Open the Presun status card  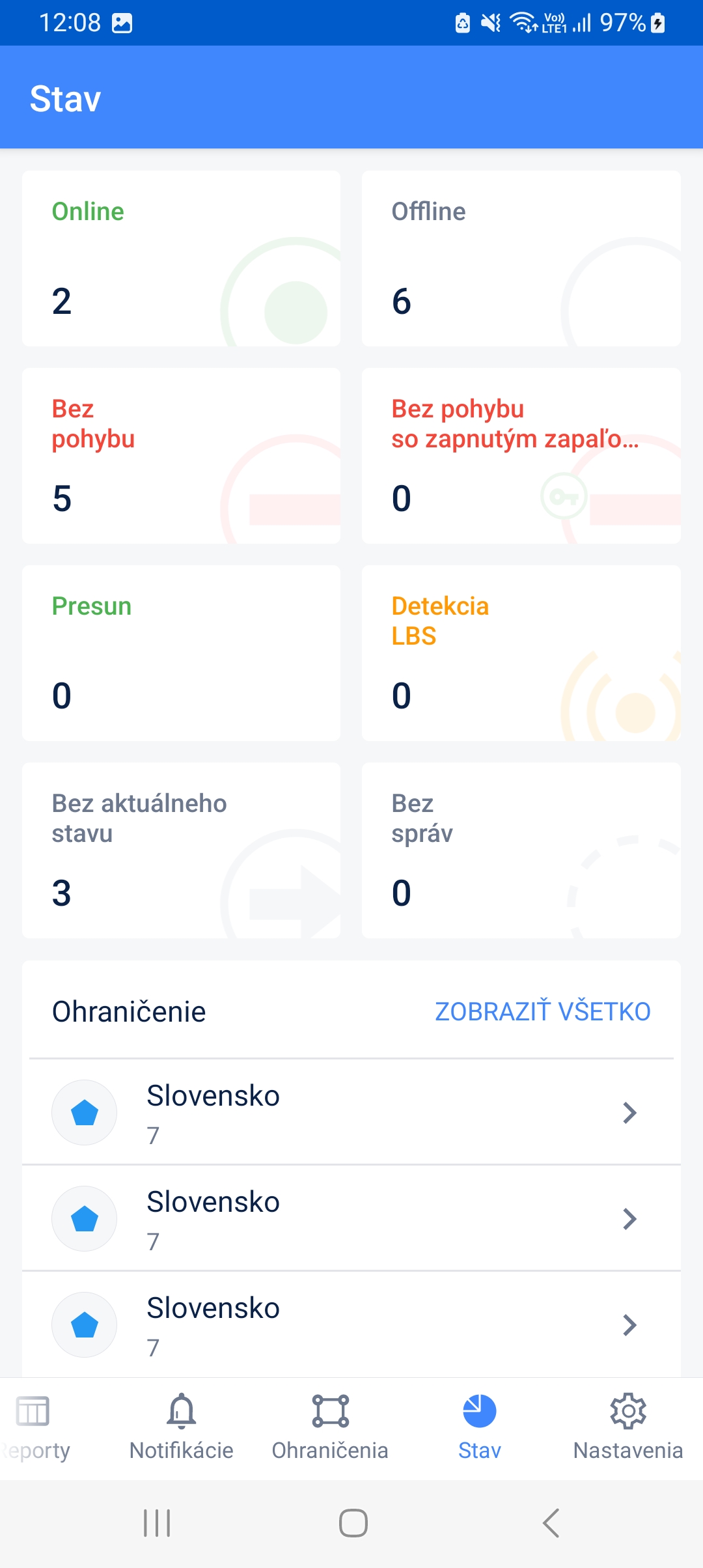pos(181,653)
